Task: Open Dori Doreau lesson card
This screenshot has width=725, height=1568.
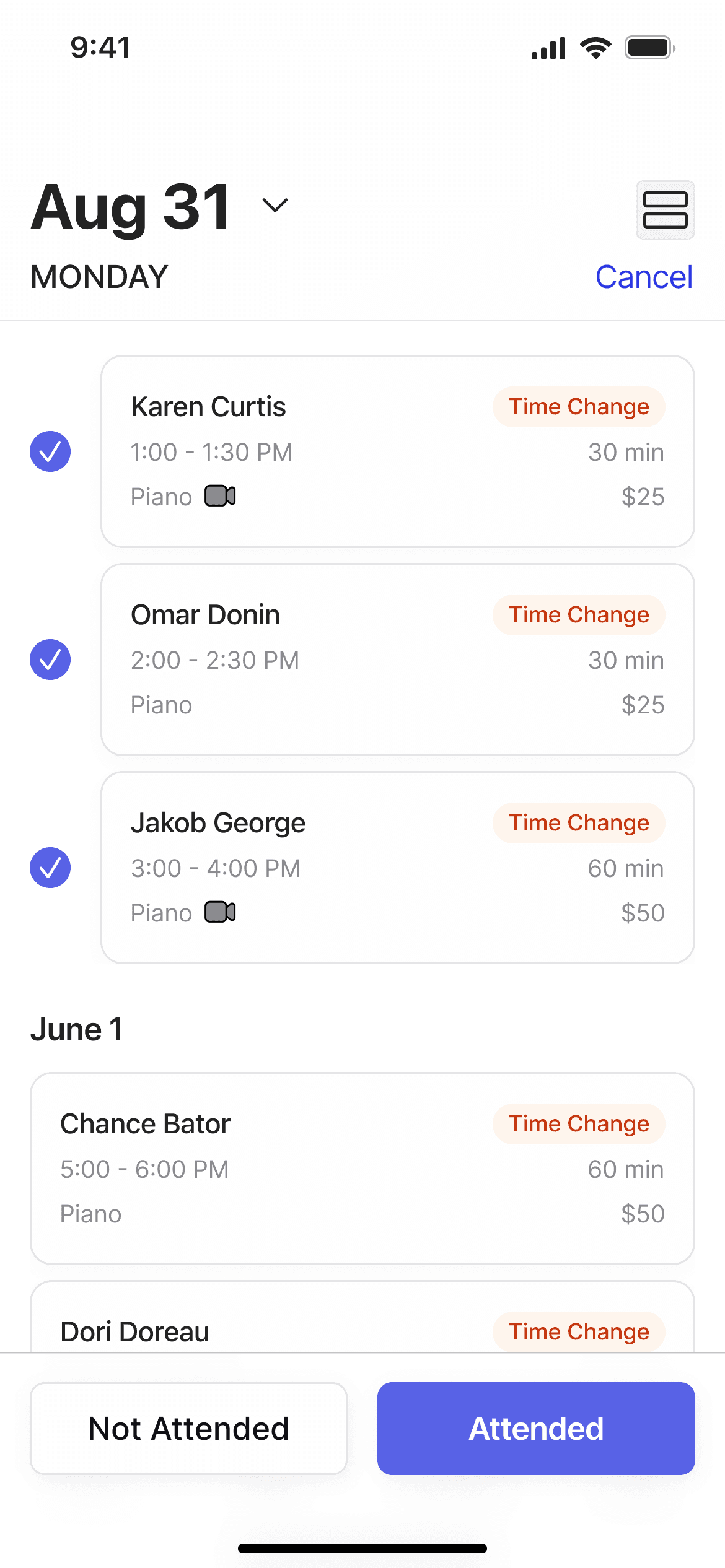Action: click(362, 1325)
